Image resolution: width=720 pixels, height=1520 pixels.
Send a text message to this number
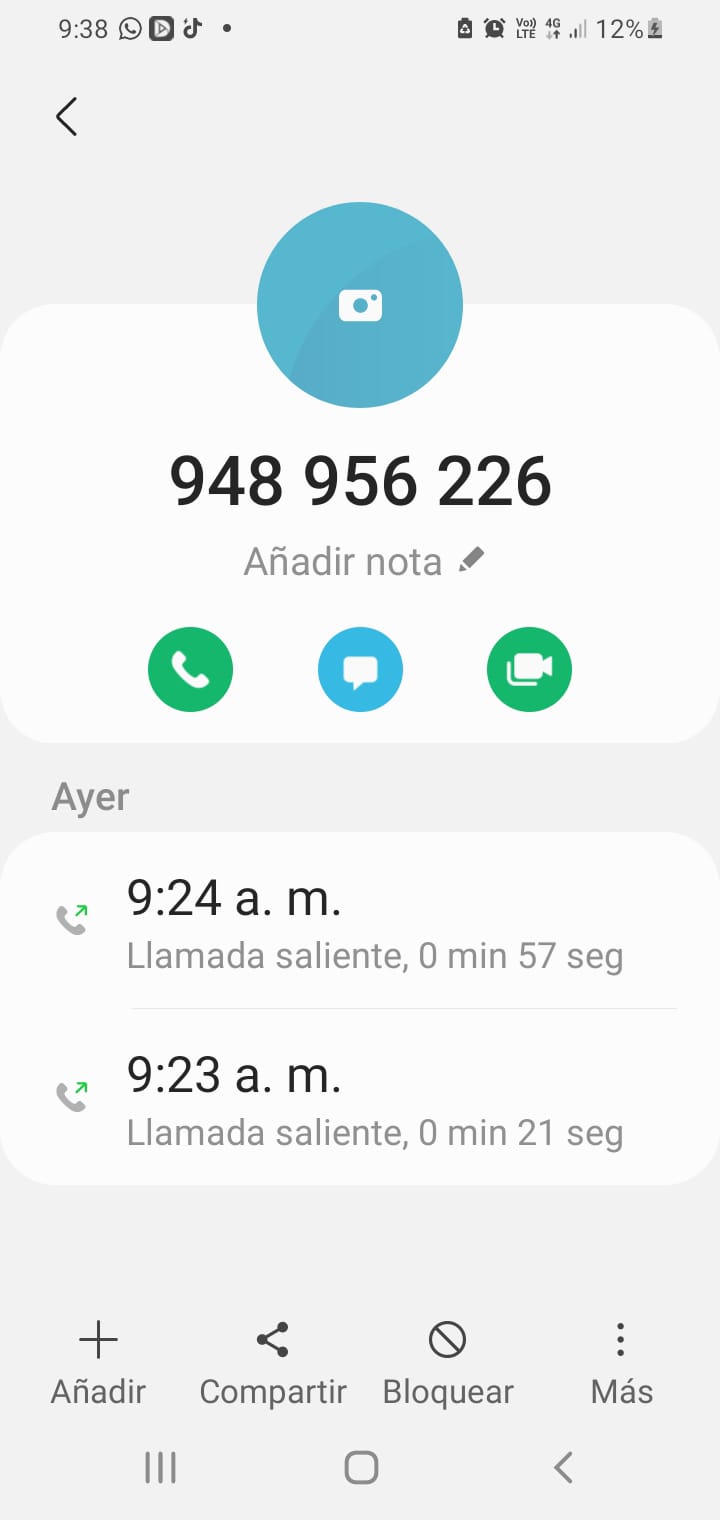click(x=360, y=669)
